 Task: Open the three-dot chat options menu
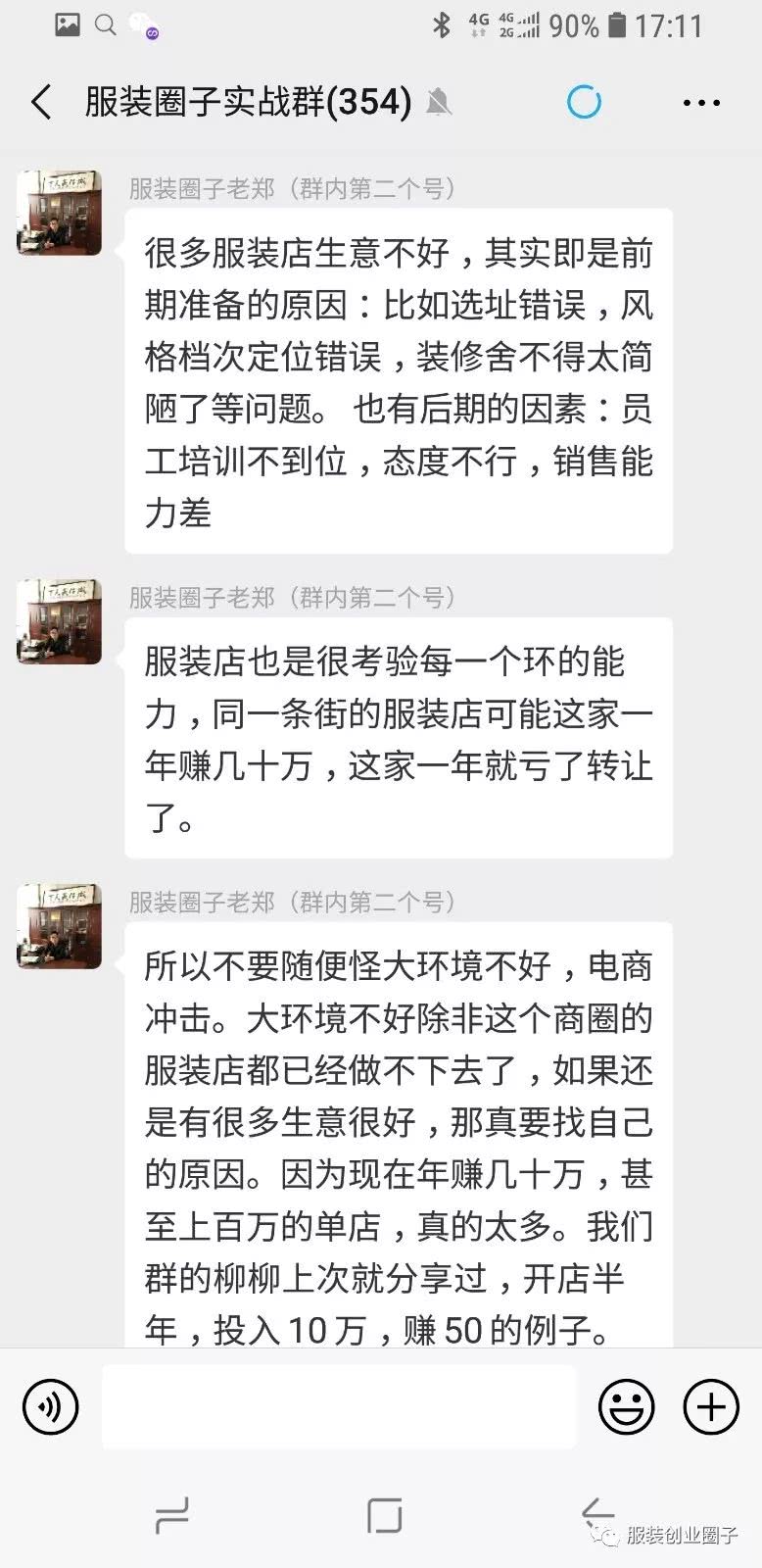(x=701, y=102)
